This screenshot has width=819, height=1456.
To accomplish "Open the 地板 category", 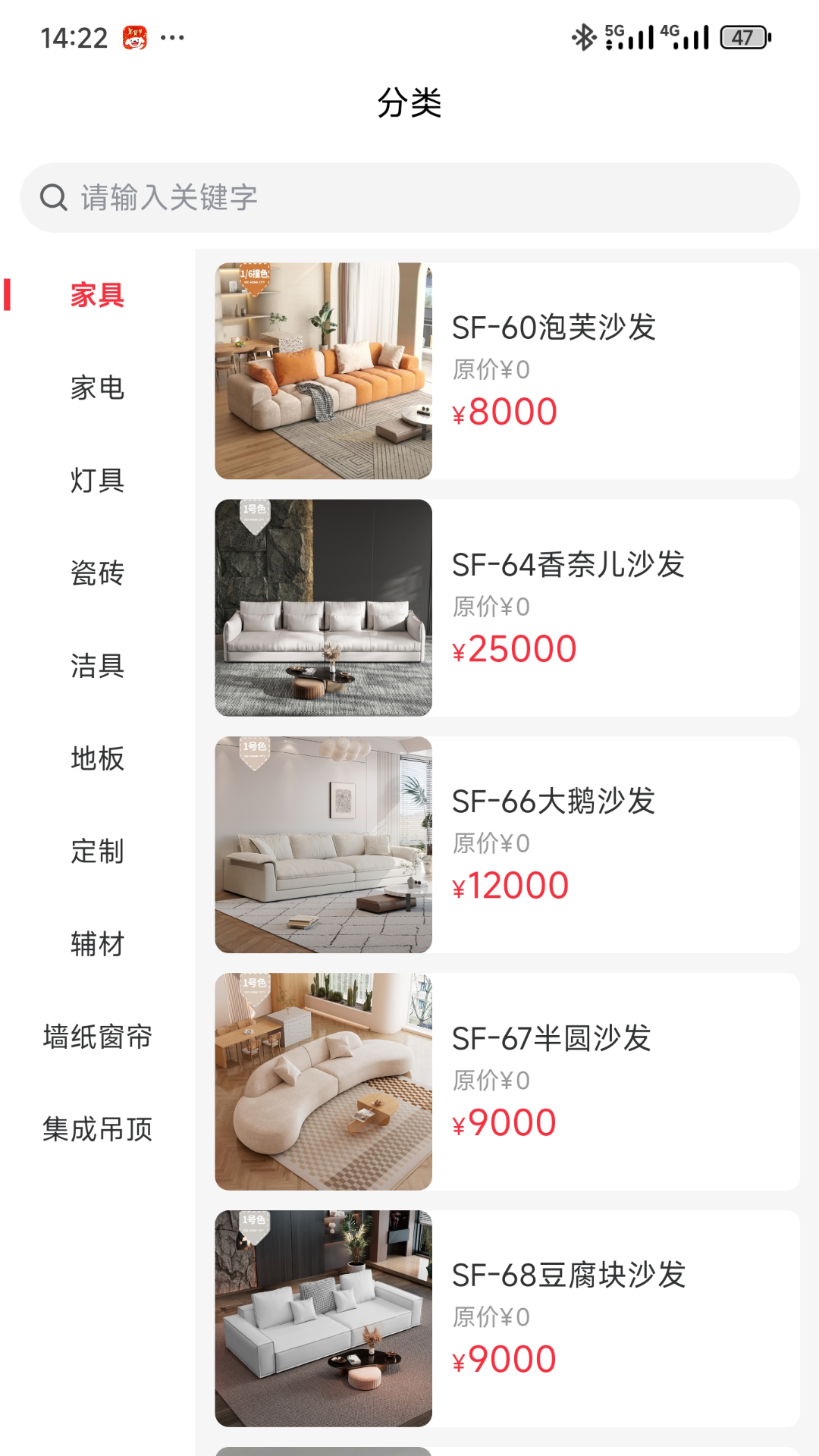I will (97, 758).
